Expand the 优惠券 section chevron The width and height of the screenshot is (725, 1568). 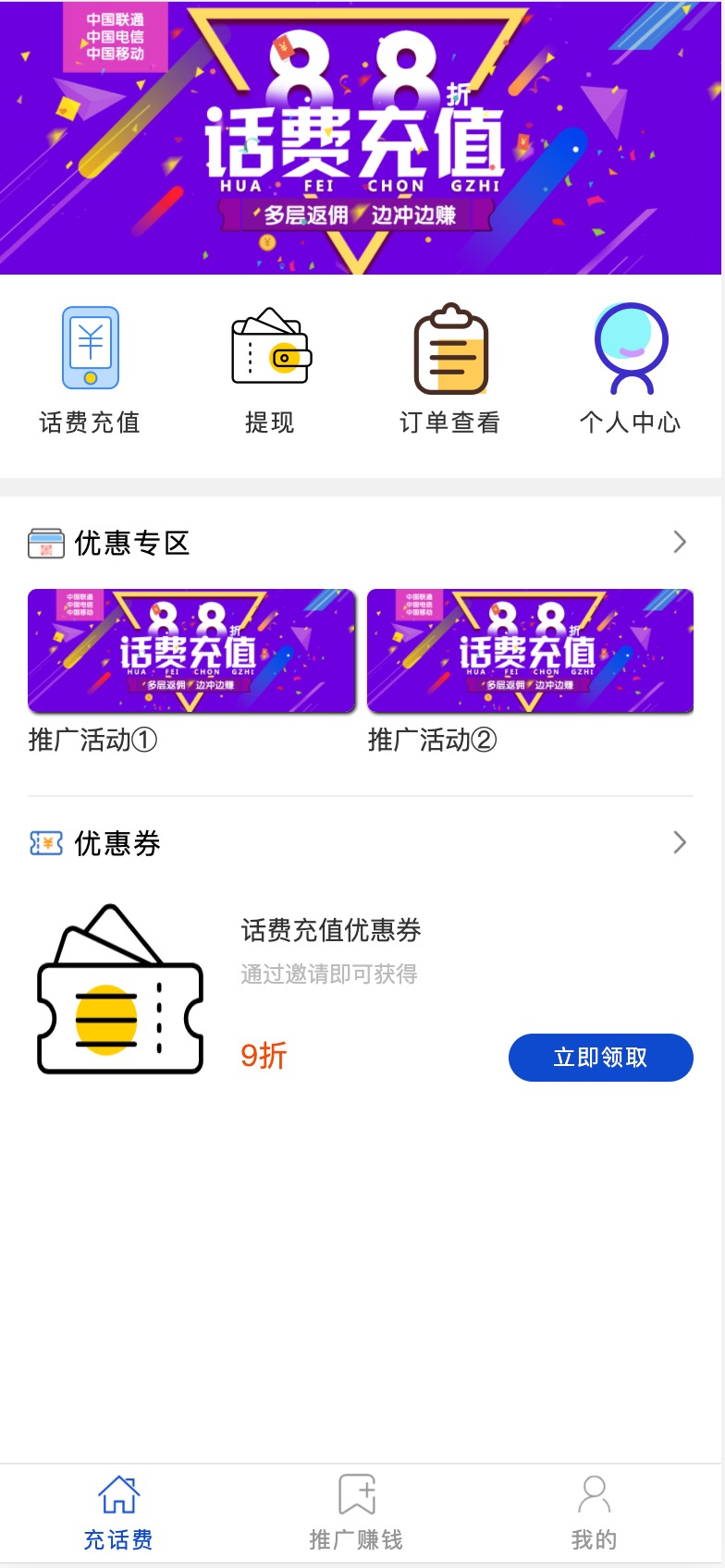(680, 842)
